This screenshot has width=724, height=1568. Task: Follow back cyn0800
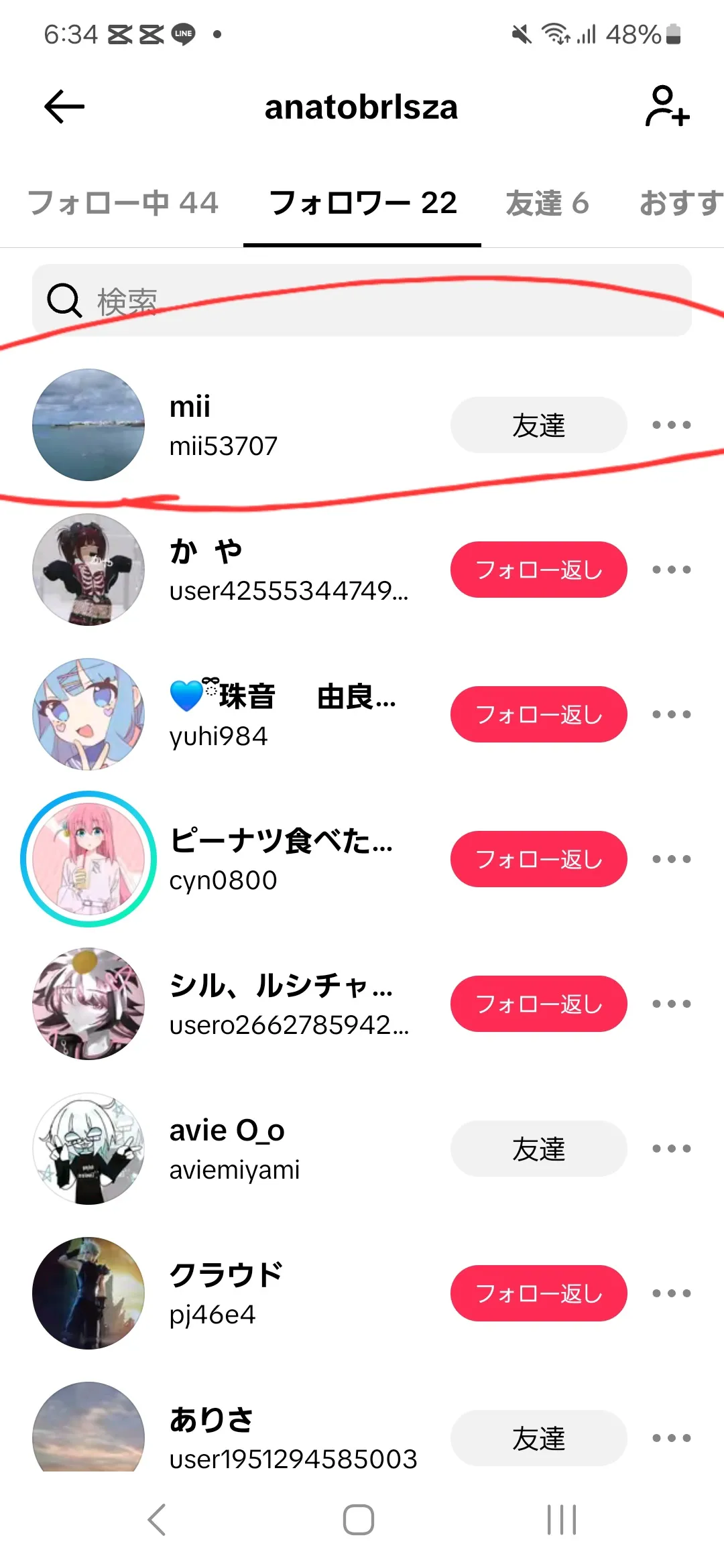[538, 860]
